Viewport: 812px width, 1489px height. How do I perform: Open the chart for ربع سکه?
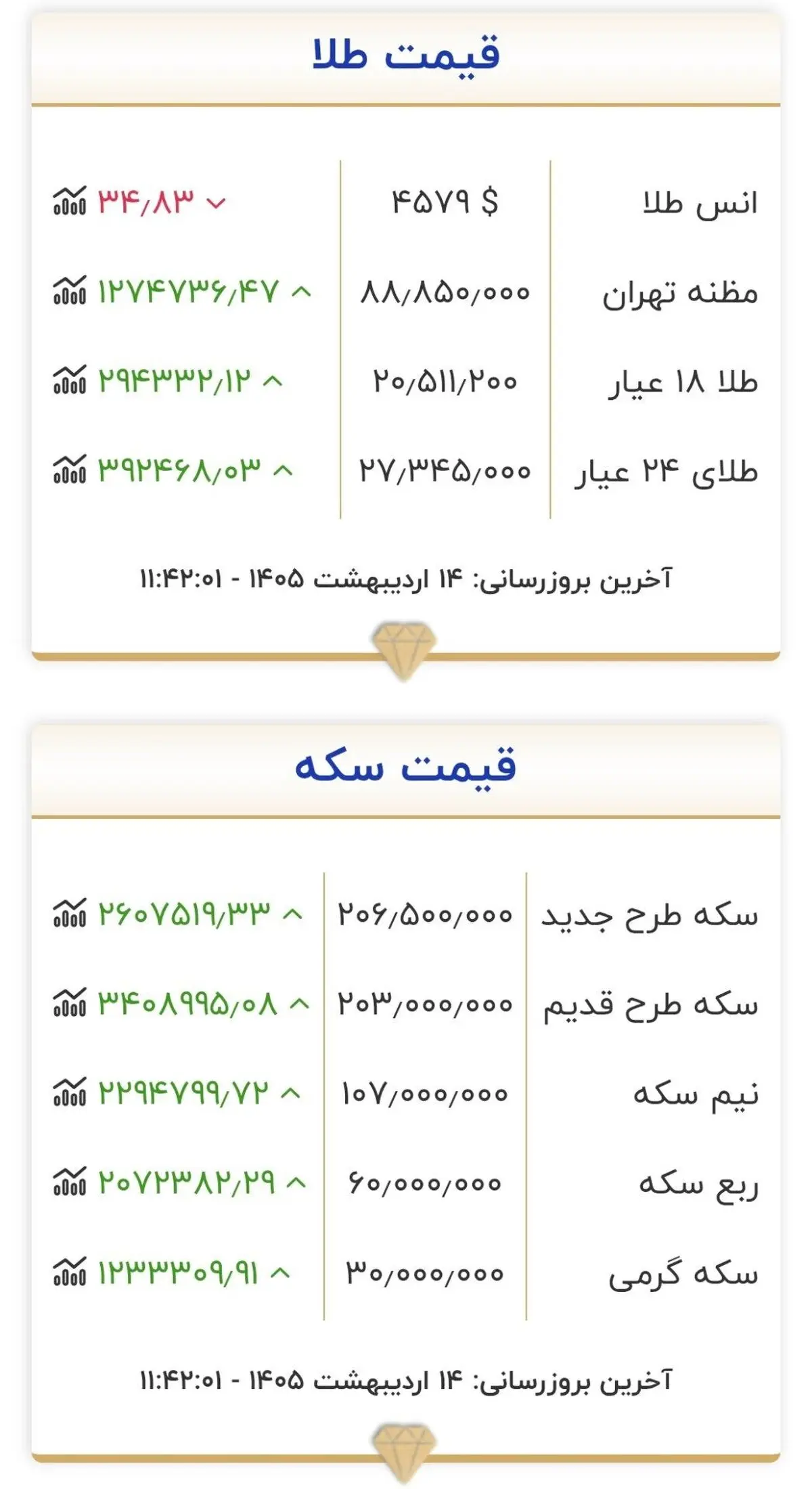click(70, 1182)
